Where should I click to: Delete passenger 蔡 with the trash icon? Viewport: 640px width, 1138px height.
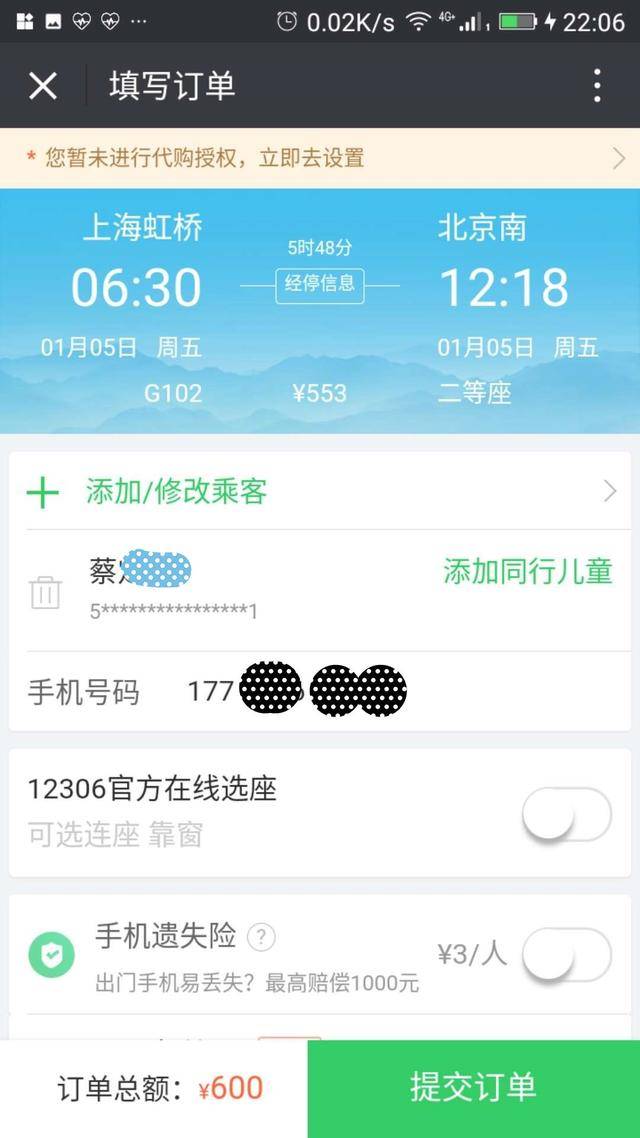click(45, 593)
